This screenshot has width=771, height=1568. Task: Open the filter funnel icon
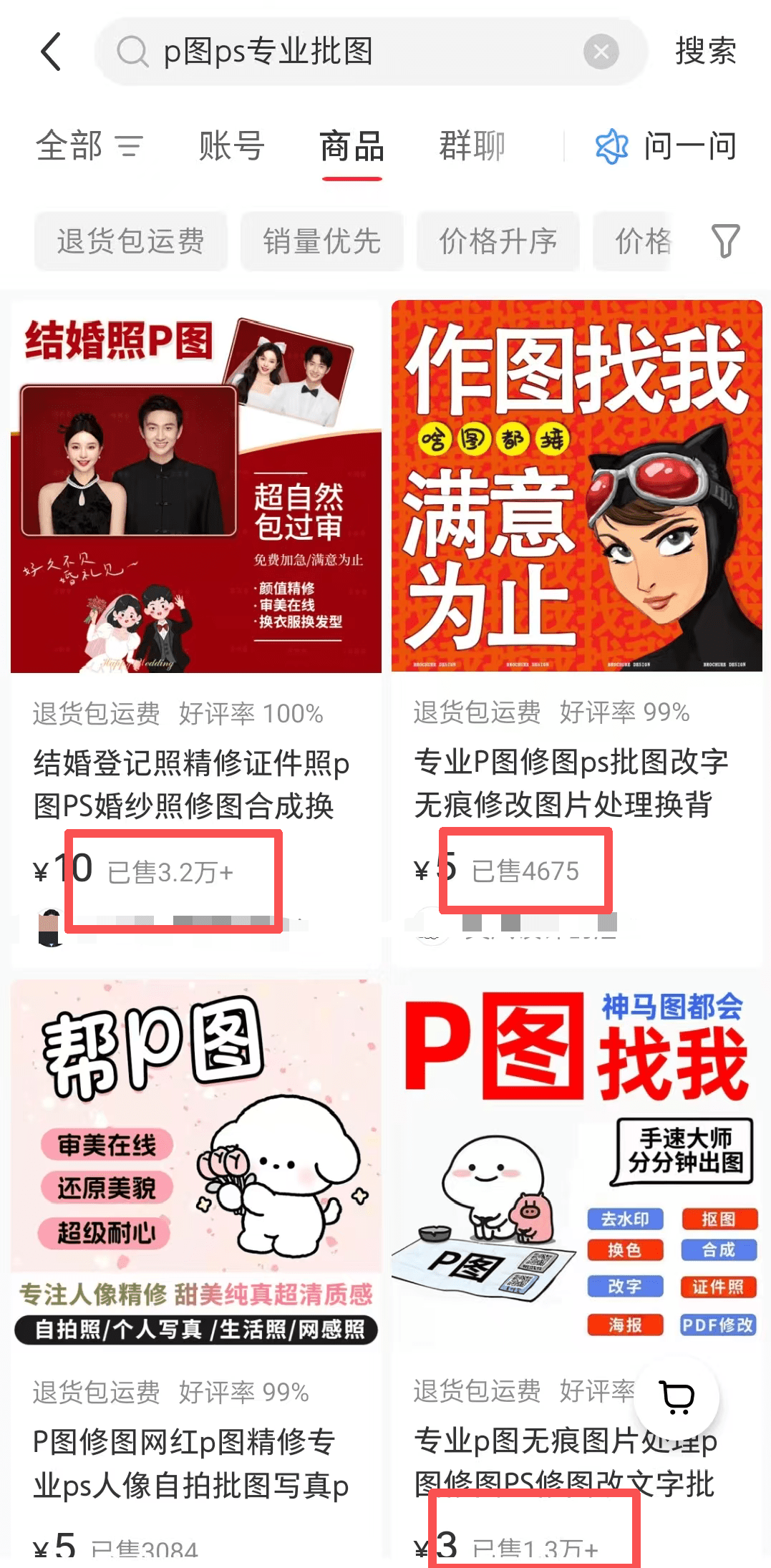[724, 241]
